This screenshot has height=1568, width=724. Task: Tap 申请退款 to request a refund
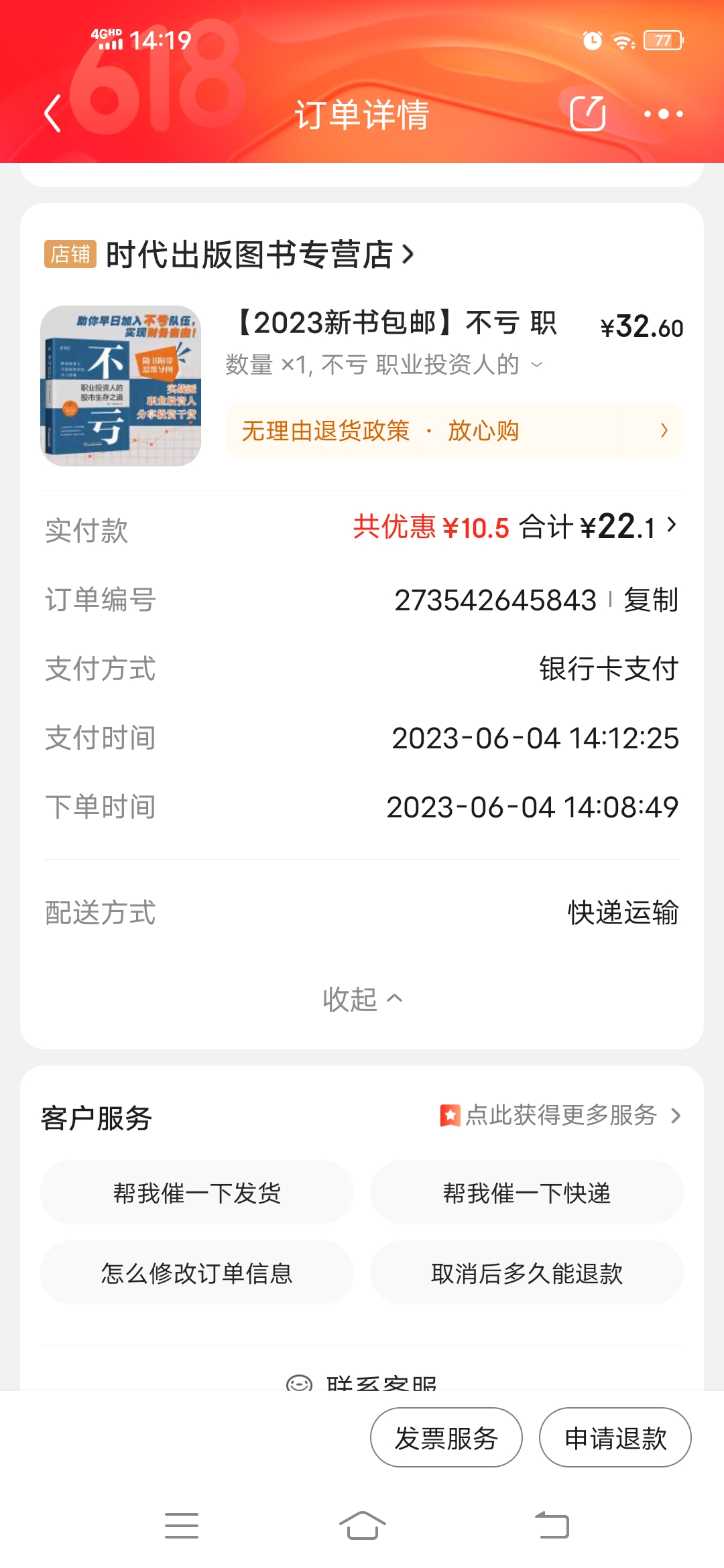615,1438
